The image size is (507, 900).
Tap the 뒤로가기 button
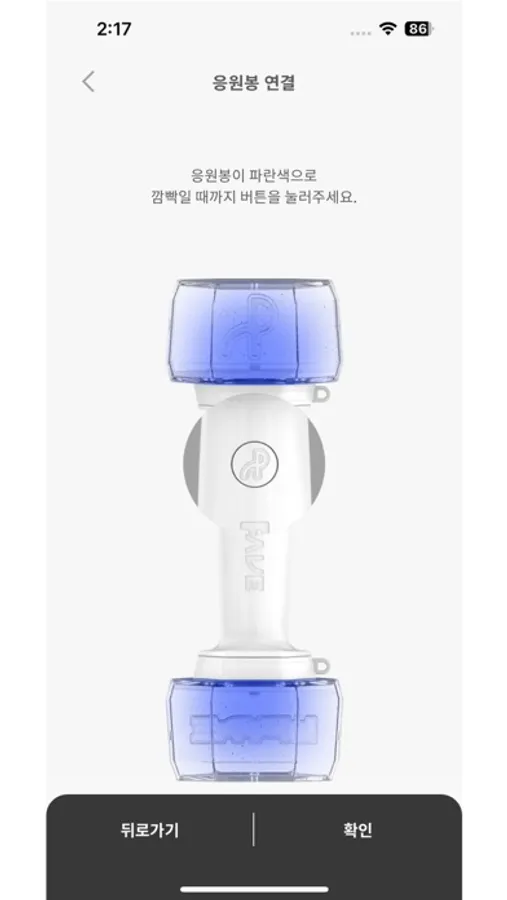(x=150, y=830)
